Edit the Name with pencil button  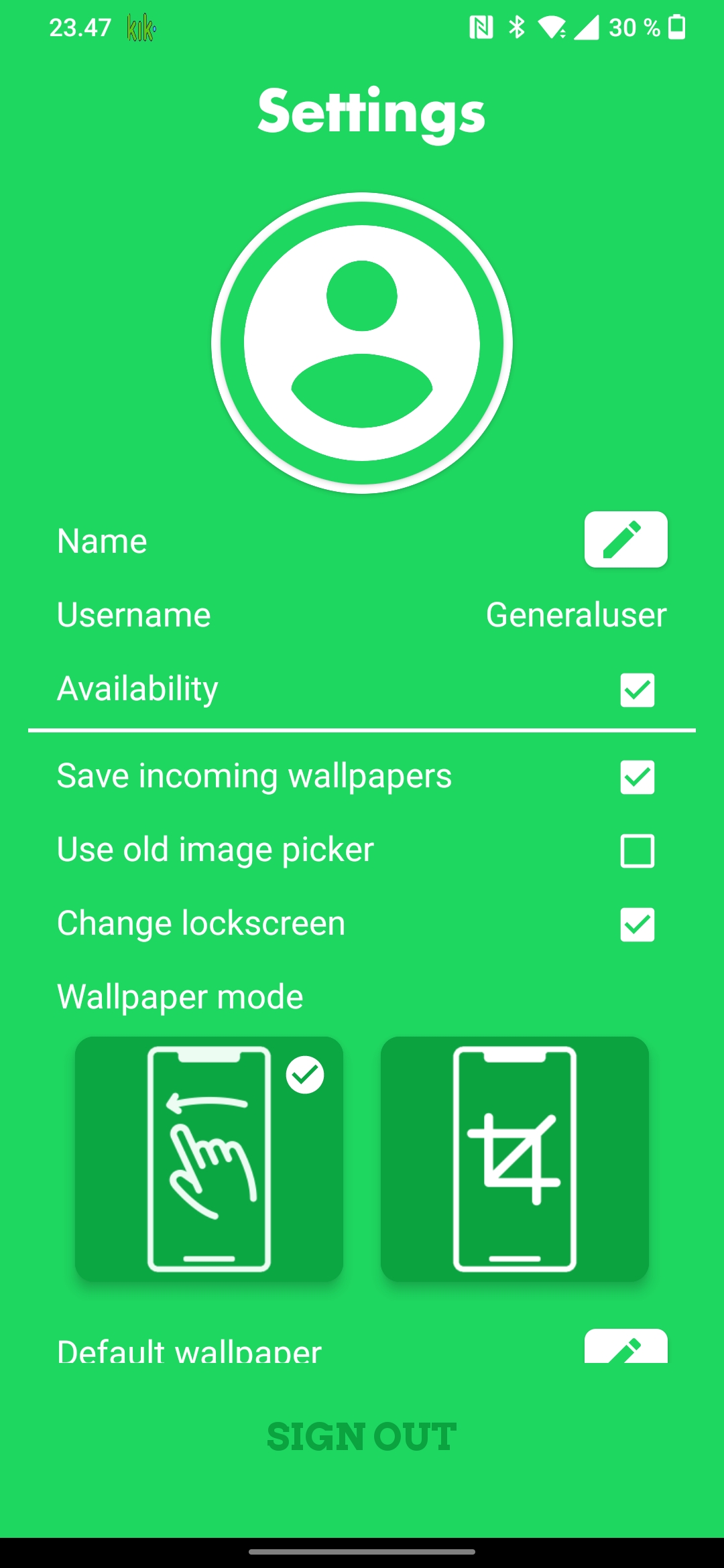click(x=625, y=539)
